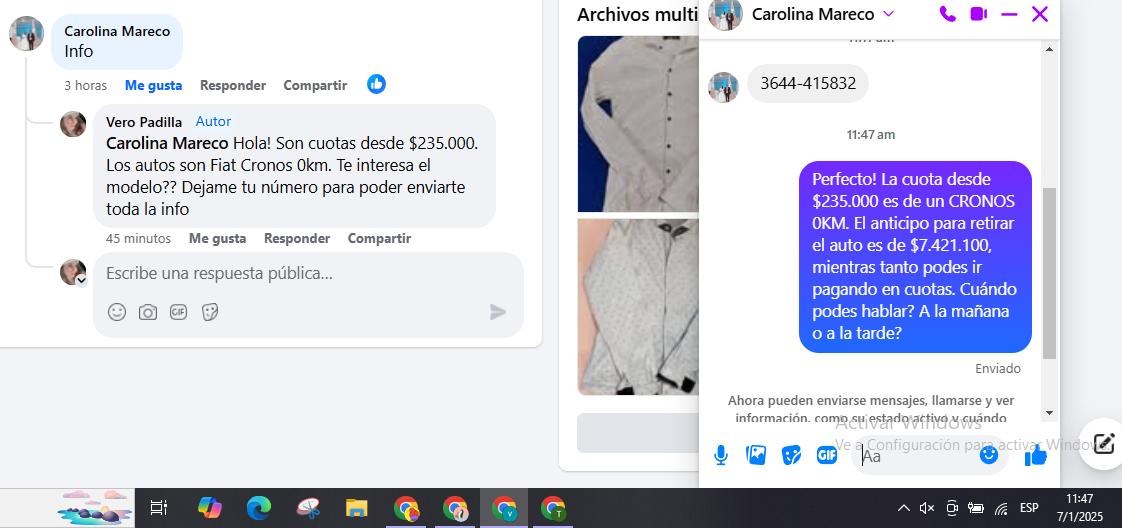Focus the Aa message input field

(915, 456)
